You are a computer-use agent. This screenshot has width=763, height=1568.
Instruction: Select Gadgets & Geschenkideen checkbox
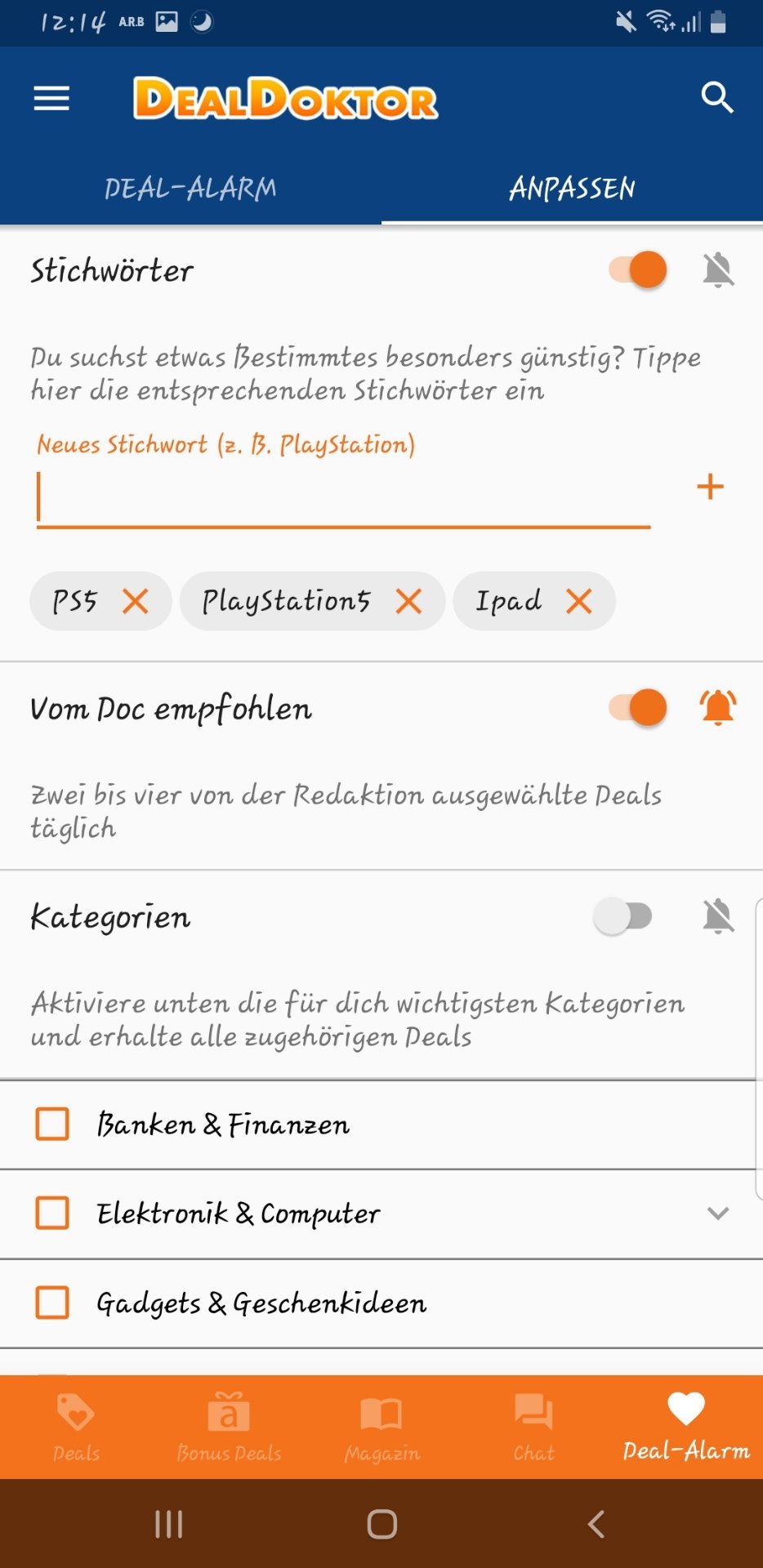52,1303
